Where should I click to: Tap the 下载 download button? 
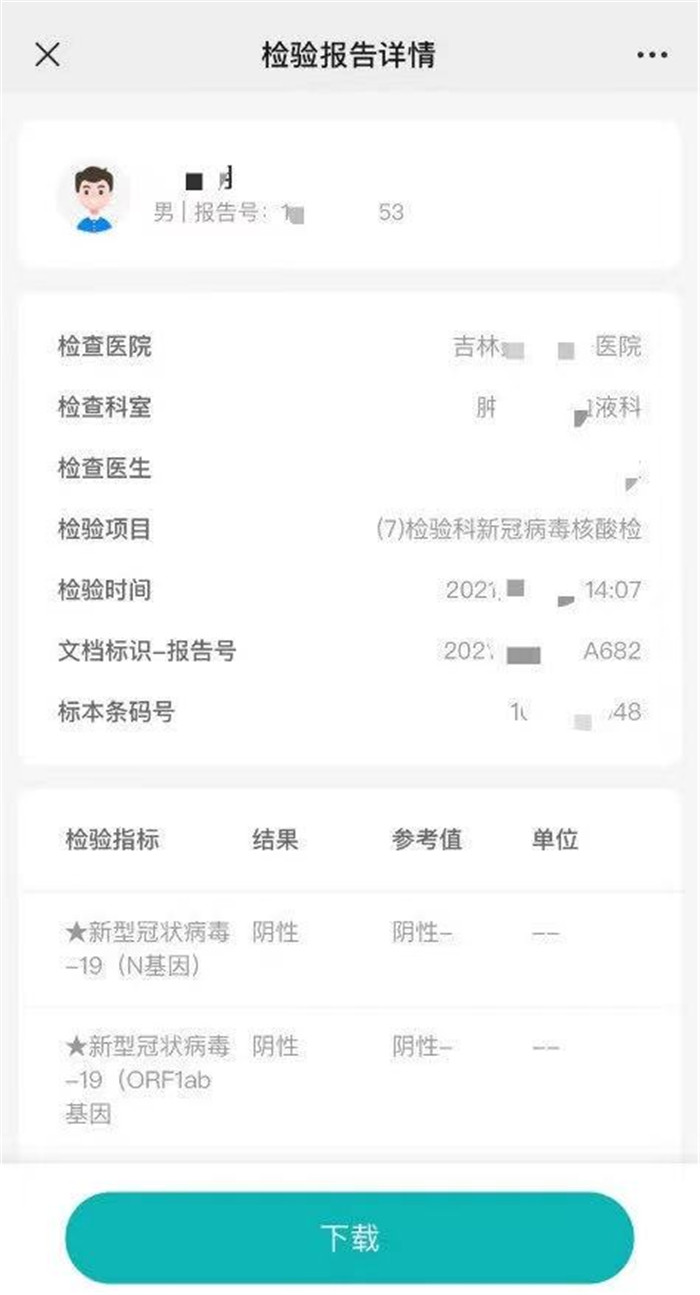coord(350,1238)
